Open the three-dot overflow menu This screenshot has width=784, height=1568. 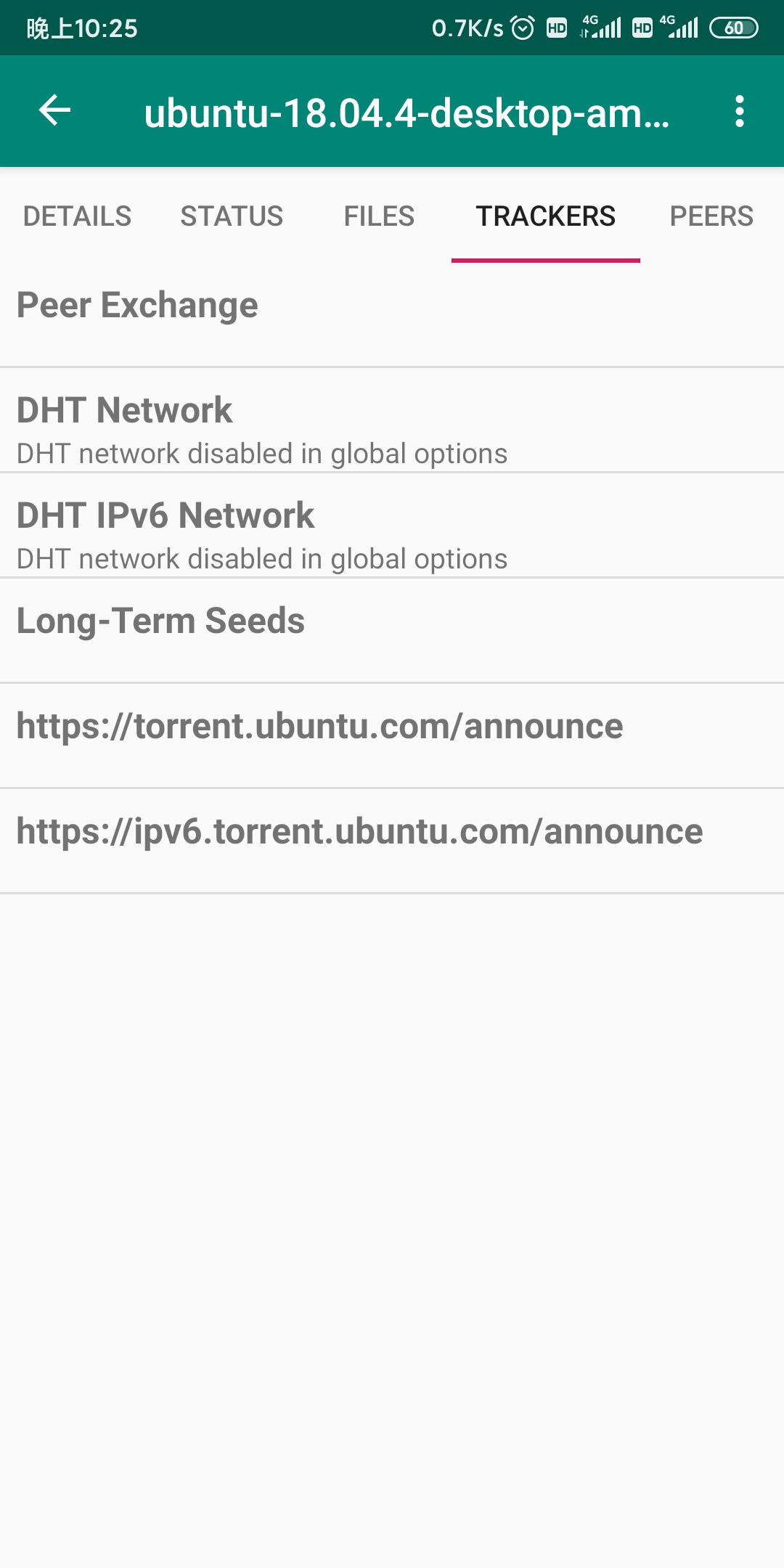tap(739, 111)
